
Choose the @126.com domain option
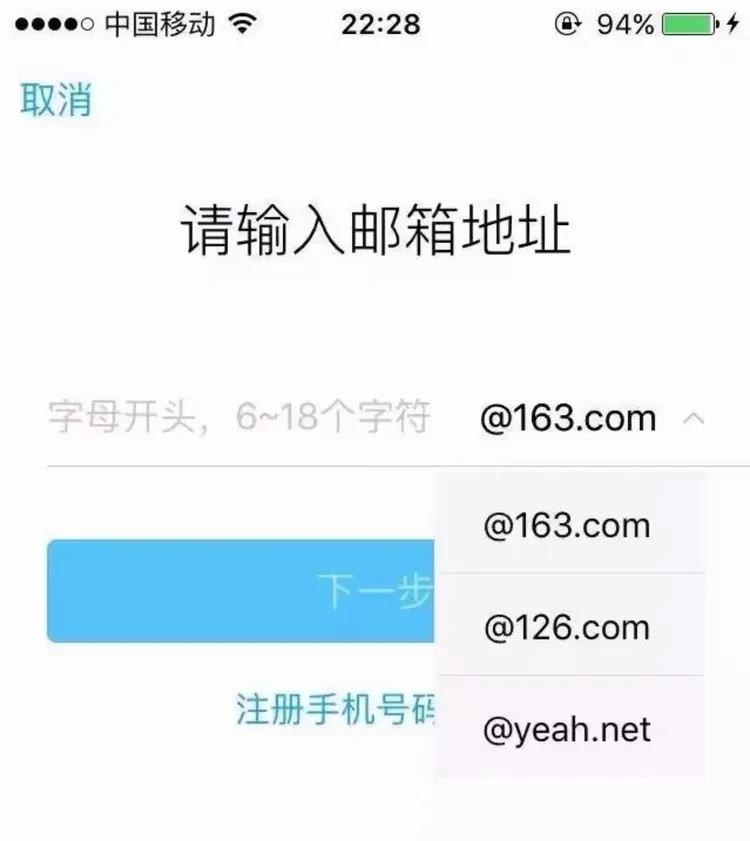567,627
